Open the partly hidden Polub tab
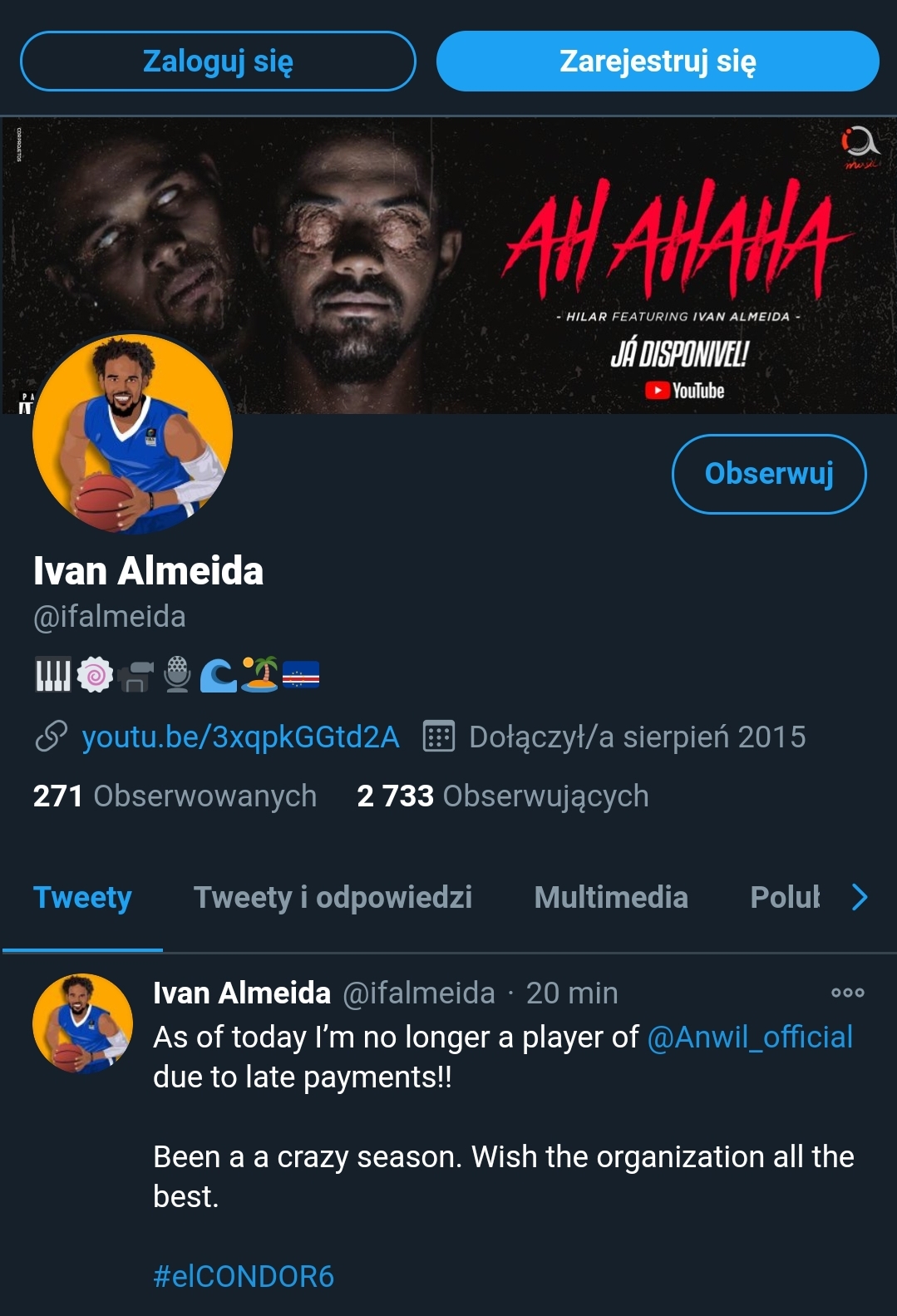This screenshot has width=897, height=1316. point(785,898)
